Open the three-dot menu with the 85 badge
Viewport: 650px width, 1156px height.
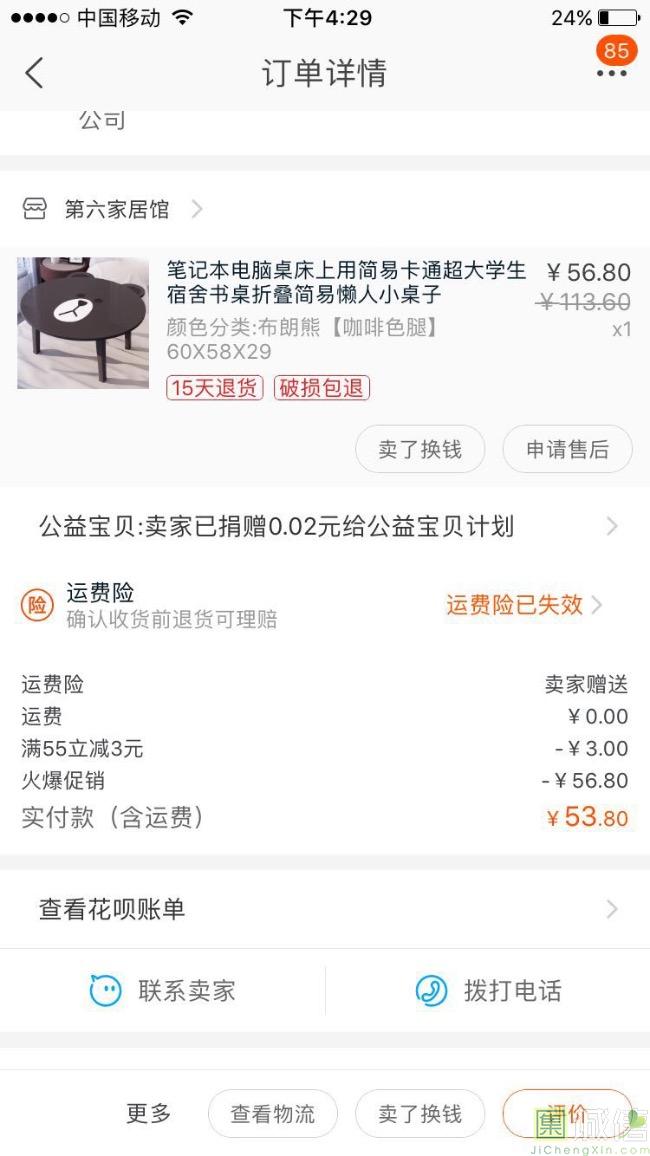(612, 72)
